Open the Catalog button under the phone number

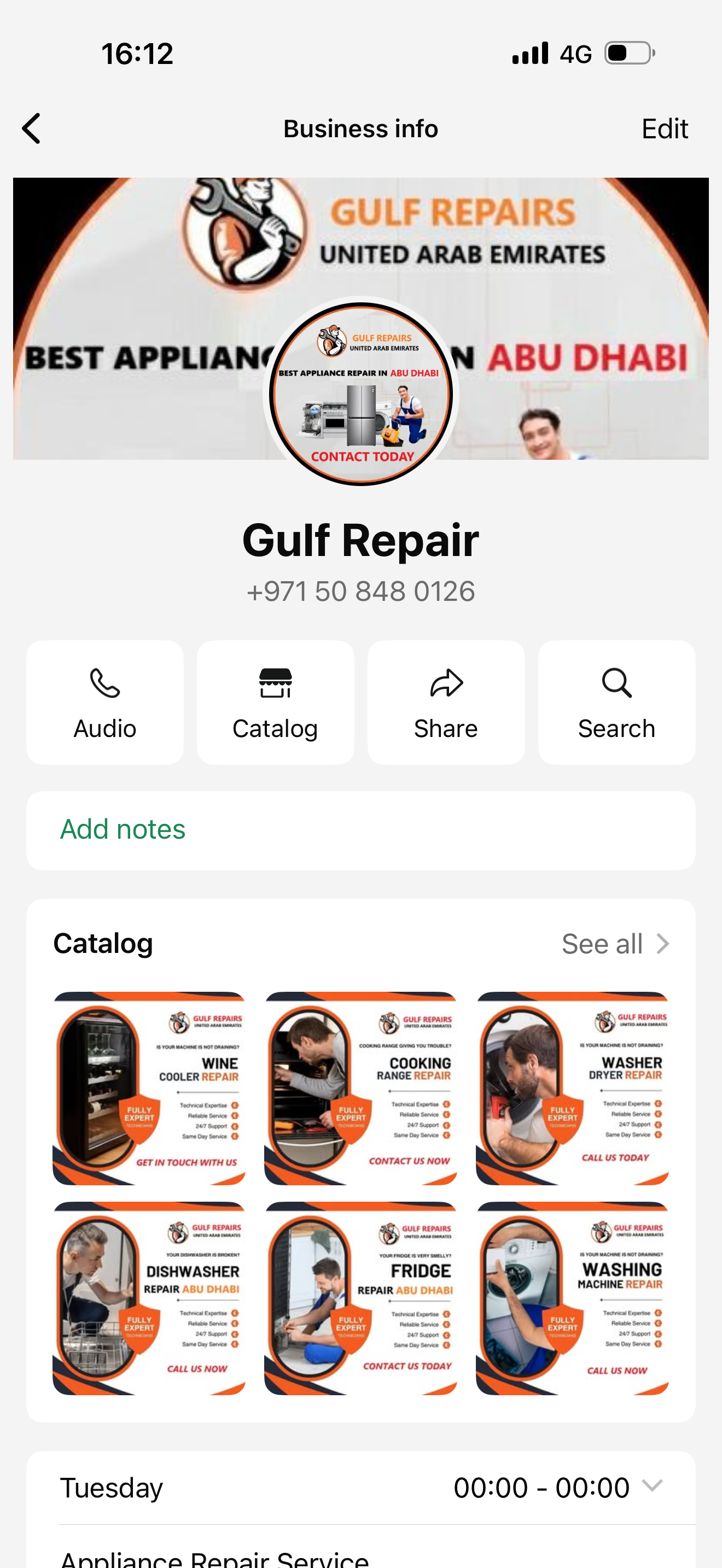(275, 703)
